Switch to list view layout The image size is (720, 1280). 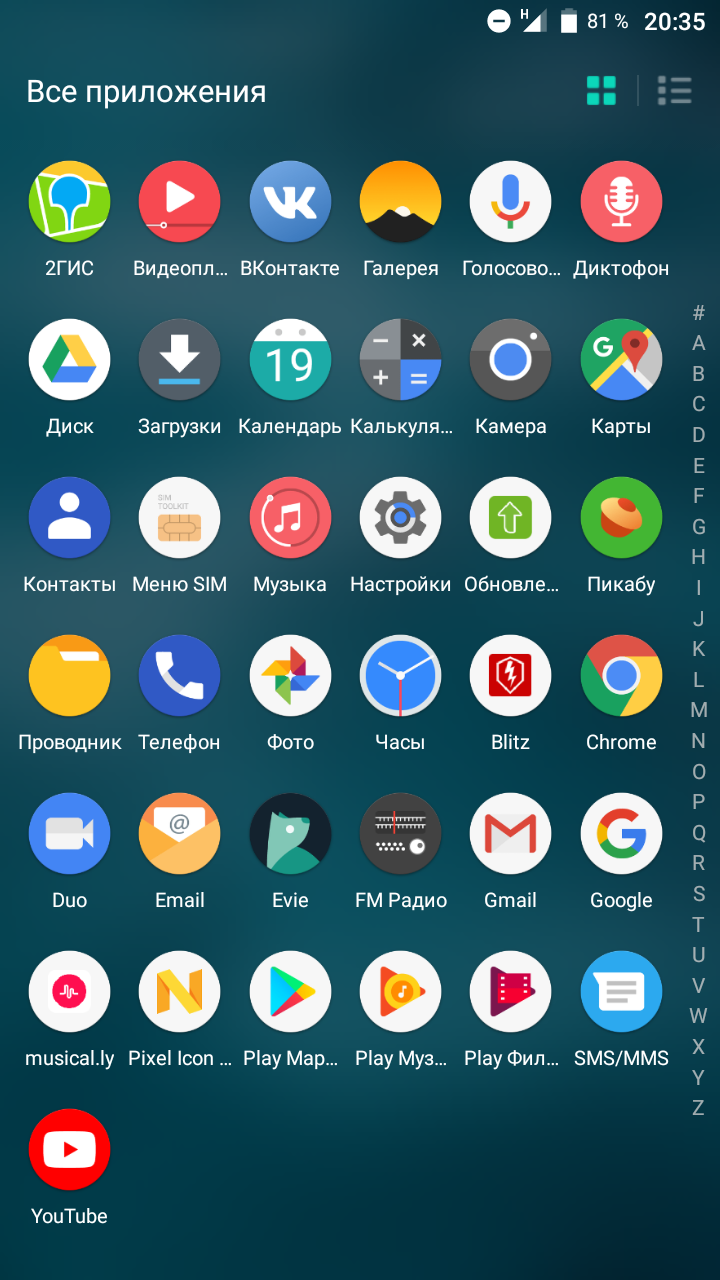point(675,91)
